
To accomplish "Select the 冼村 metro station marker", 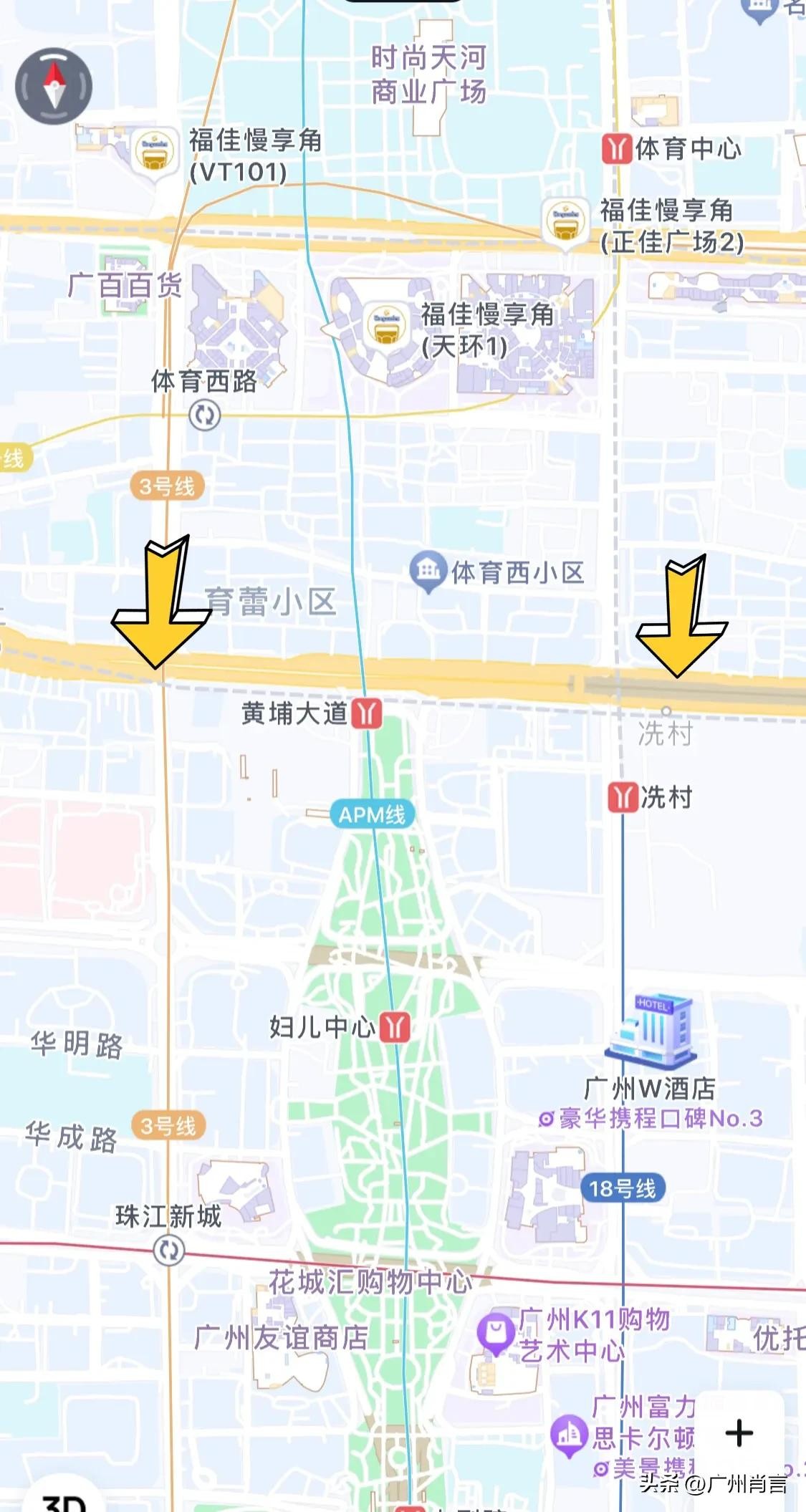I will pyautogui.click(x=623, y=797).
